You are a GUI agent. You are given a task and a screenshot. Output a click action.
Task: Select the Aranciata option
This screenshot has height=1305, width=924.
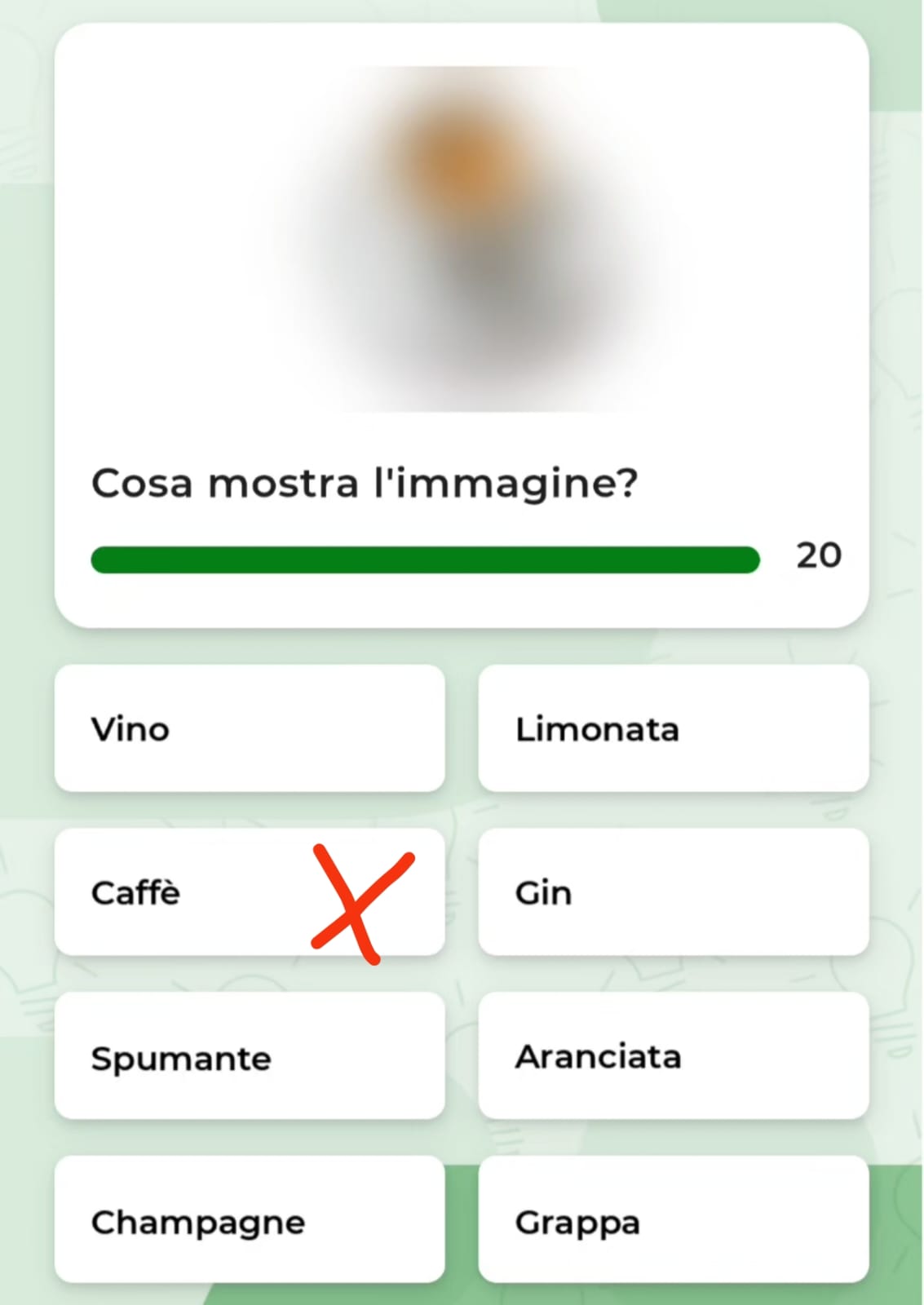[x=673, y=1056]
